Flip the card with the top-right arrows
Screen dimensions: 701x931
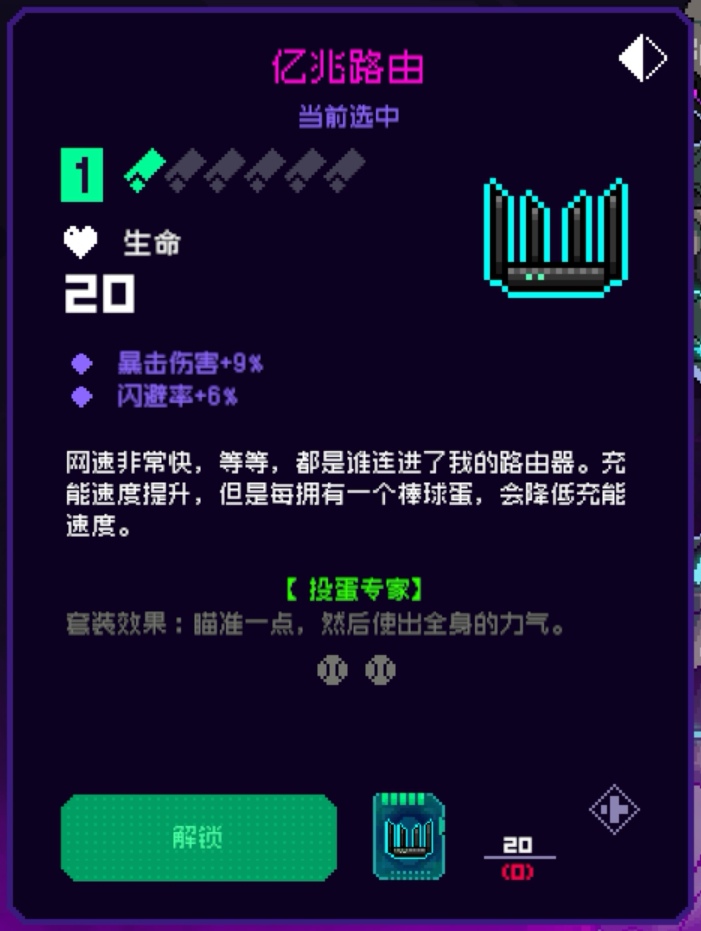pos(642,60)
